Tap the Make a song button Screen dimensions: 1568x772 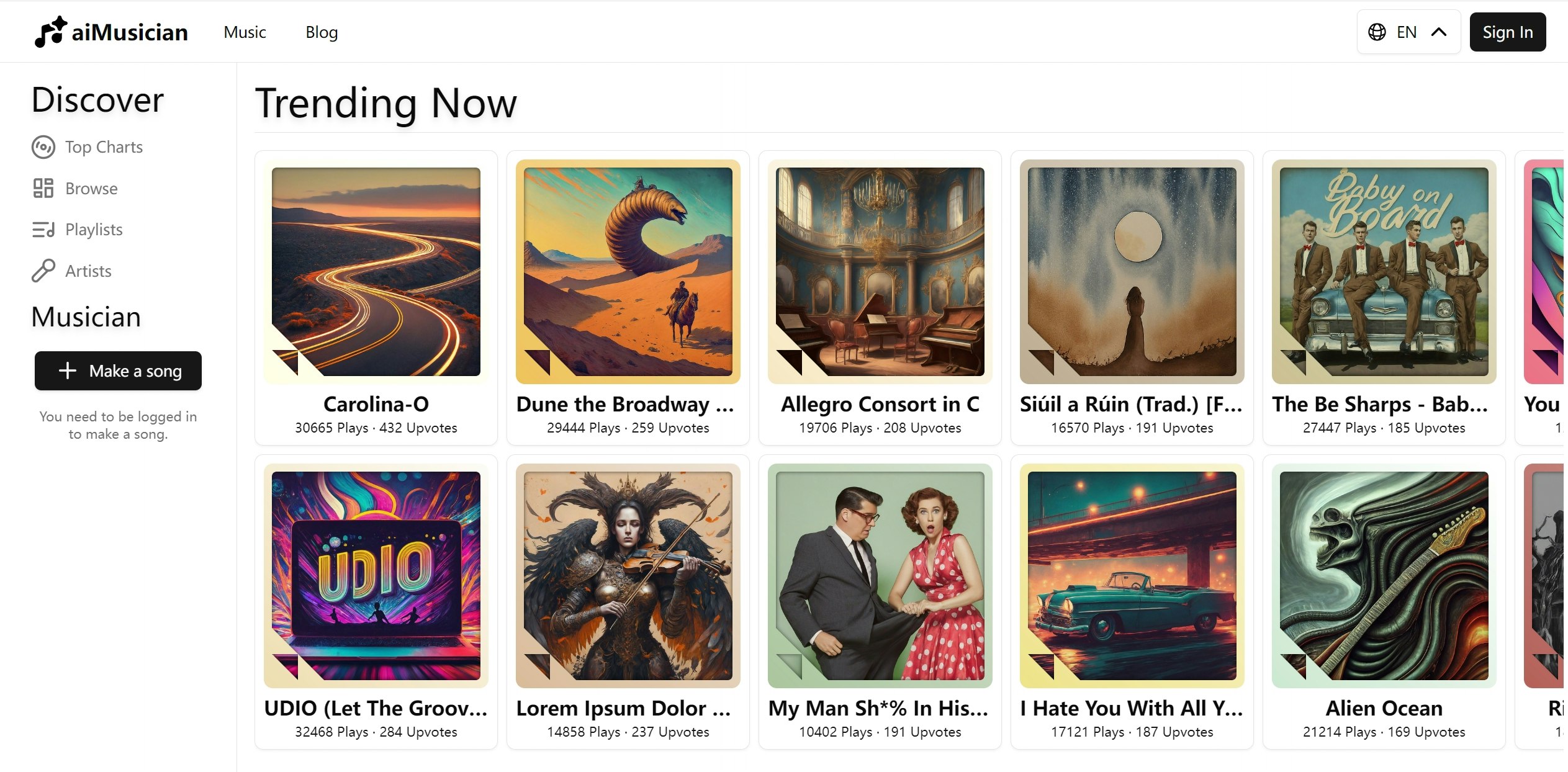click(x=118, y=371)
